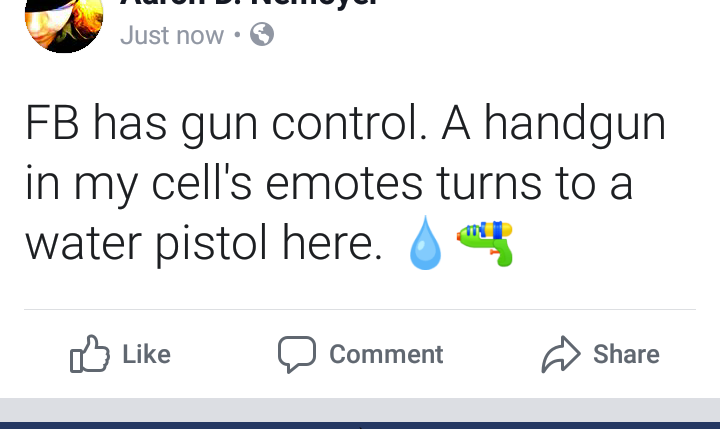This screenshot has width=720, height=429.
Task: Open the poster's profile picture
Action: tap(64, 22)
